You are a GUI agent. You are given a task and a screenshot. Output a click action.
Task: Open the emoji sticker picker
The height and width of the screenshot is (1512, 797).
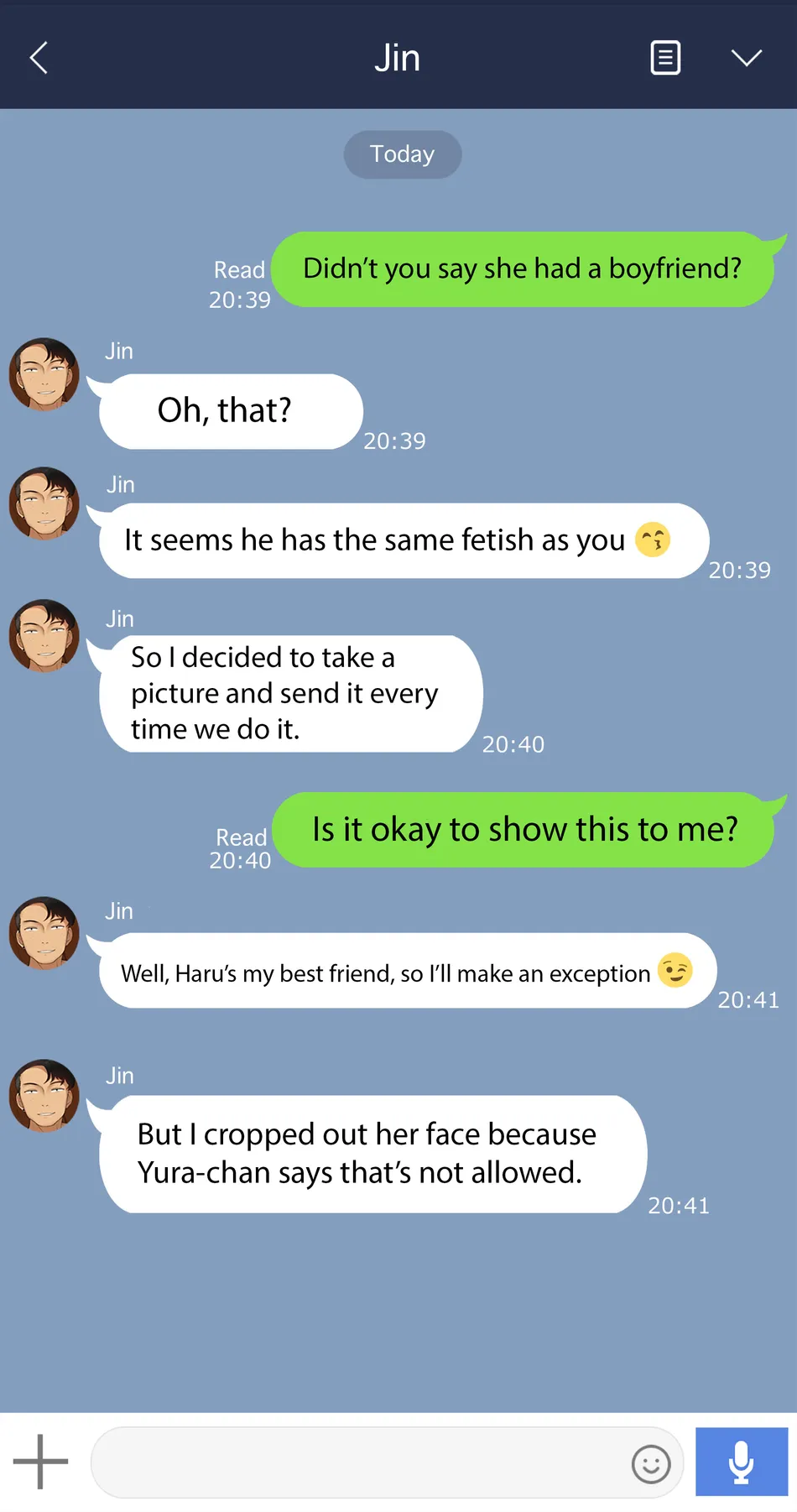[x=651, y=1464]
